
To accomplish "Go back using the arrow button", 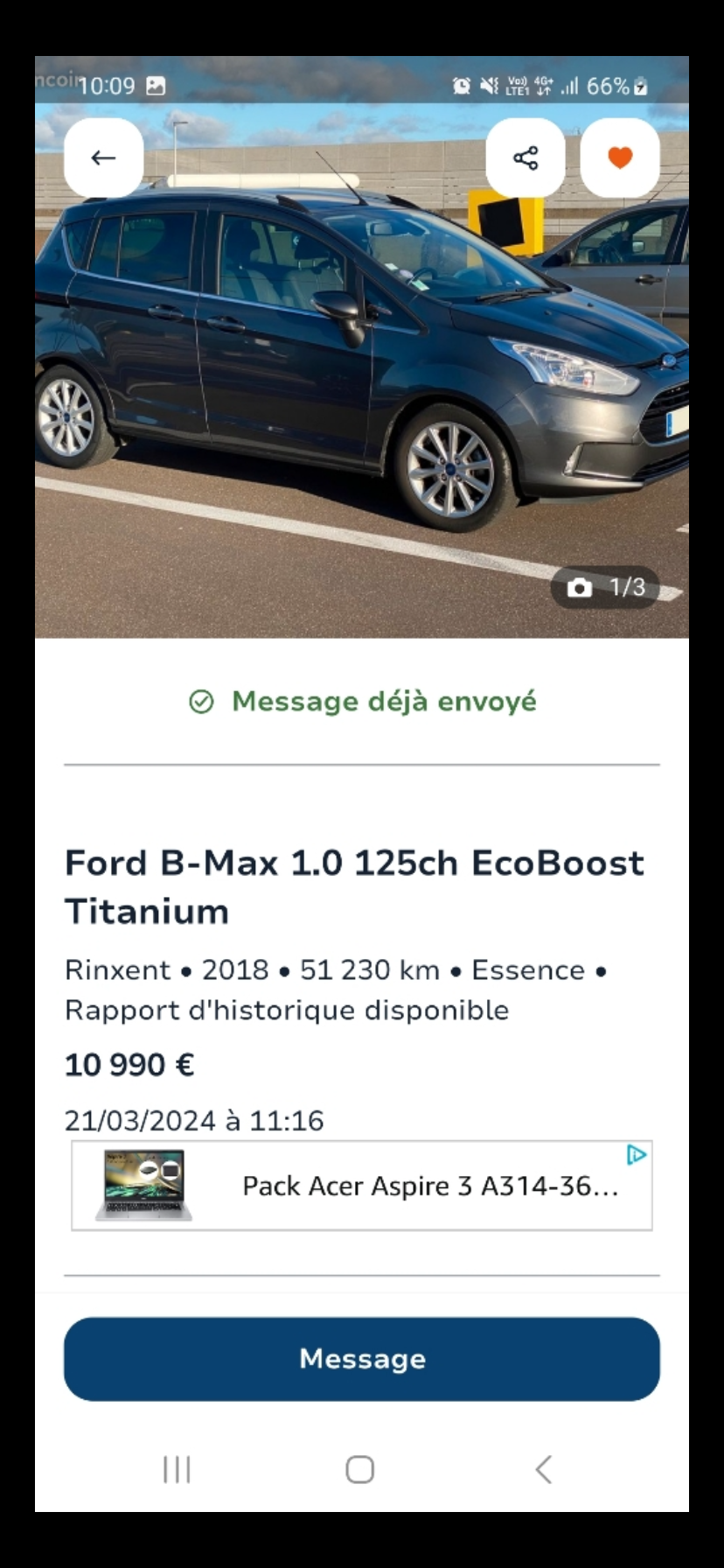I will click(103, 157).
